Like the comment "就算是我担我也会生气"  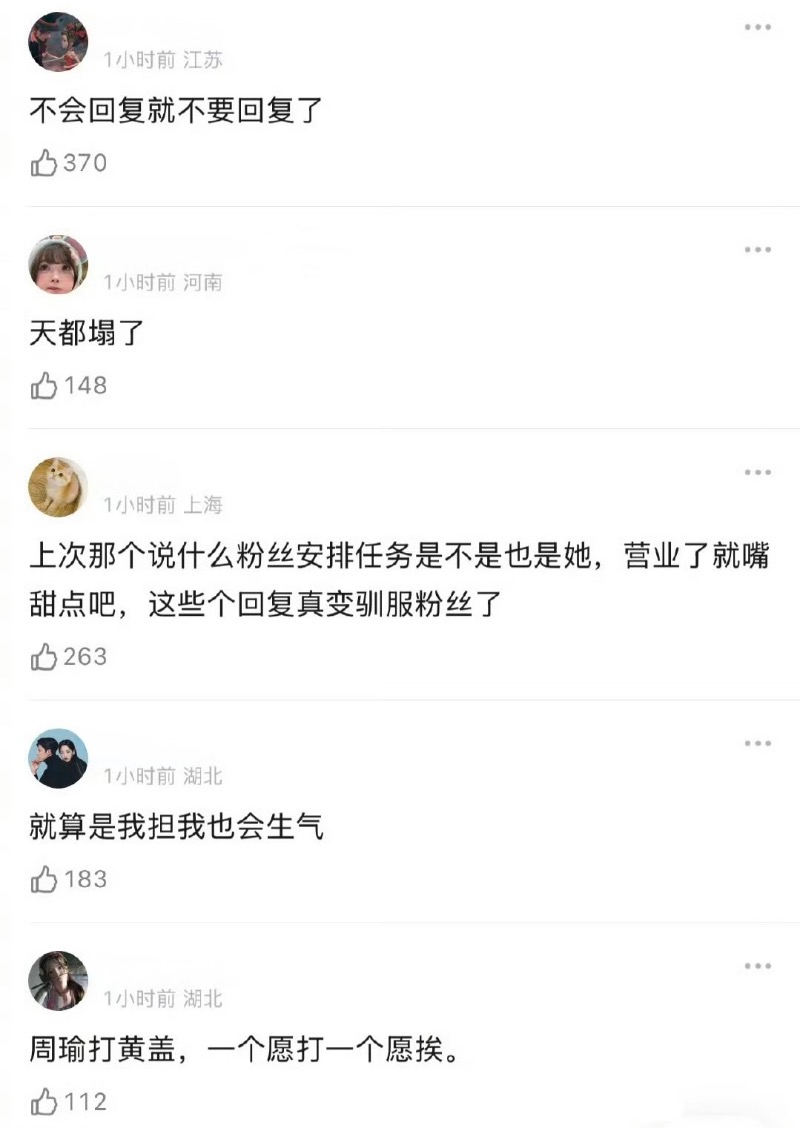(x=45, y=880)
